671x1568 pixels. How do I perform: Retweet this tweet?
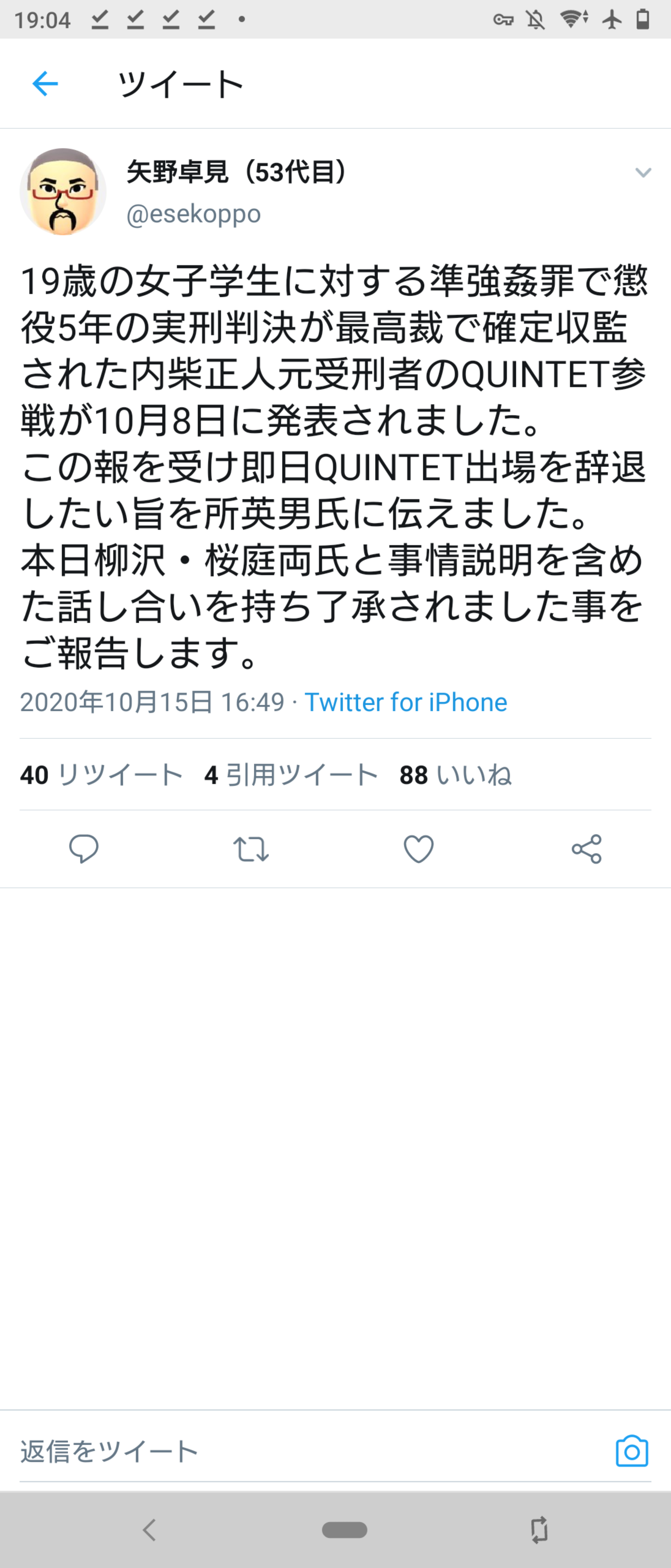point(251,849)
